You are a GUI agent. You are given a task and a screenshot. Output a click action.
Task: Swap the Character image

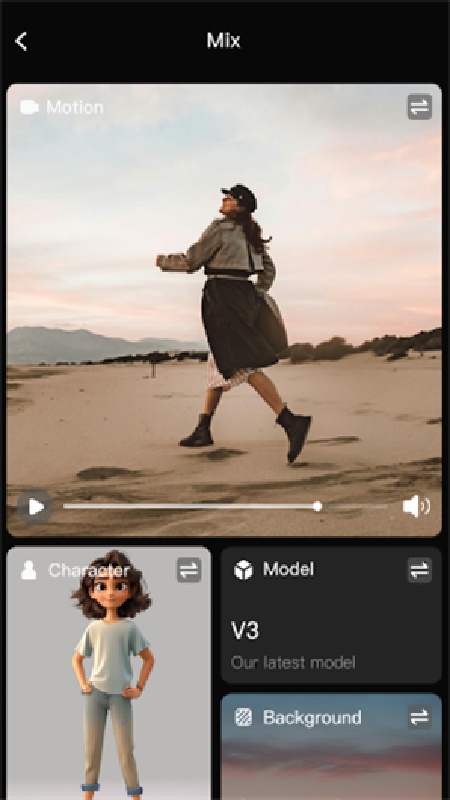click(x=189, y=570)
